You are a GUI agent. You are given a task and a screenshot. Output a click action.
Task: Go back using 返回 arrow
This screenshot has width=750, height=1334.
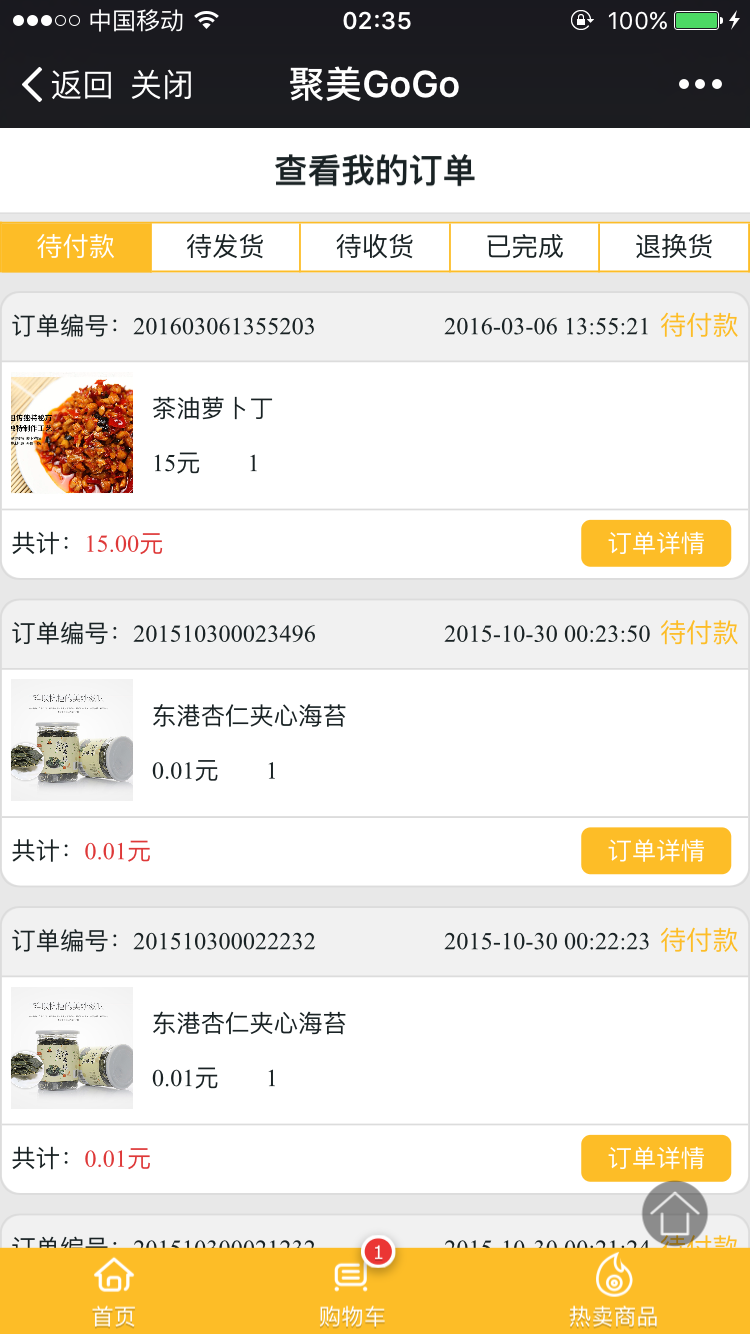pos(66,85)
